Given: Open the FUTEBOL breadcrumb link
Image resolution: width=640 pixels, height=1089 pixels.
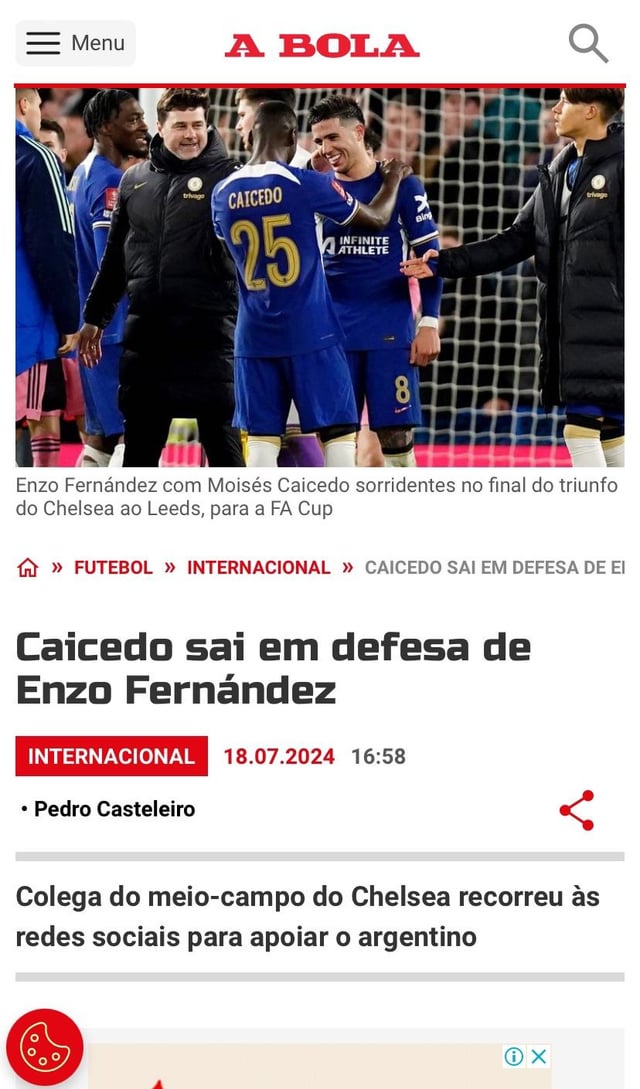Looking at the screenshot, I should [x=113, y=568].
